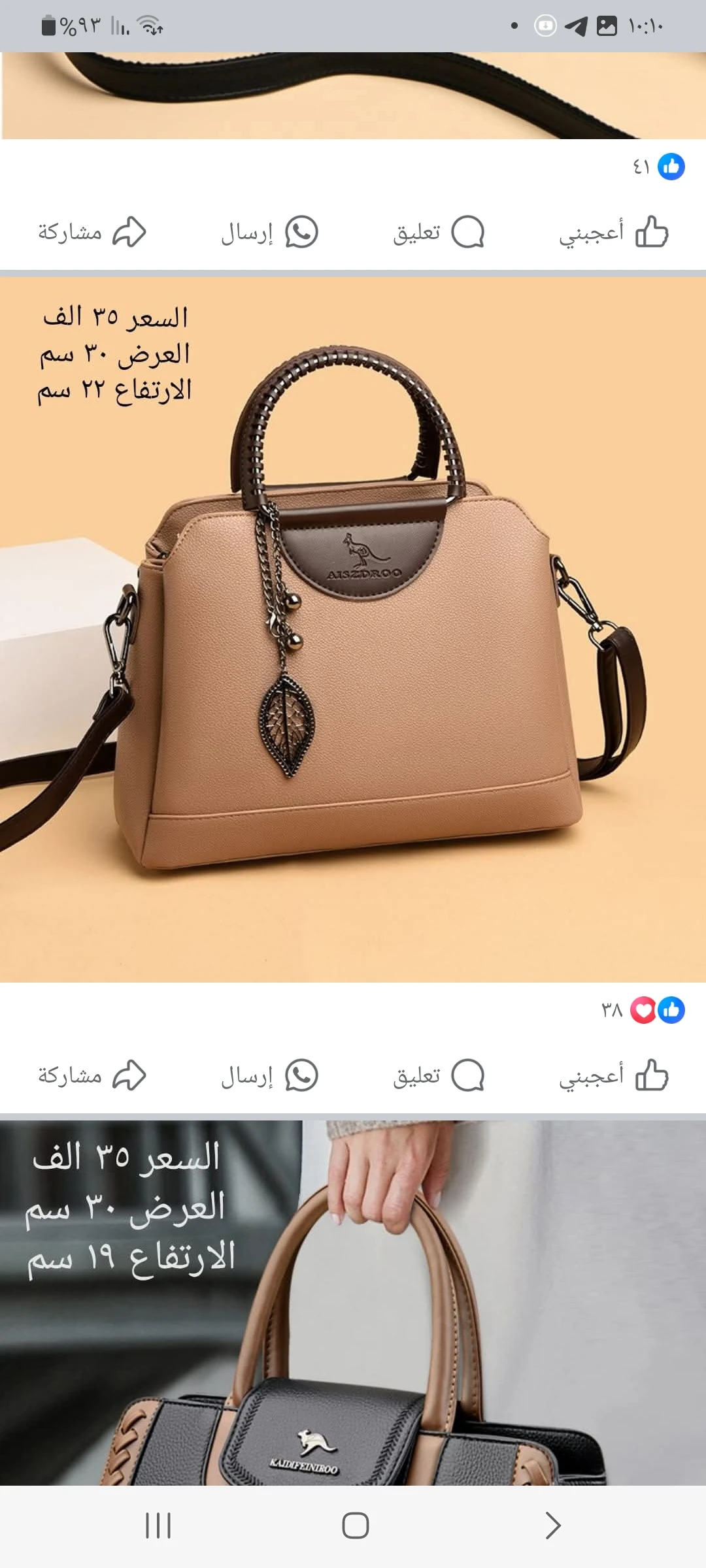This screenshot has height=1568, width=706.
Task: Comment on the beige handbag post
Action: [x=438, y=1075]
